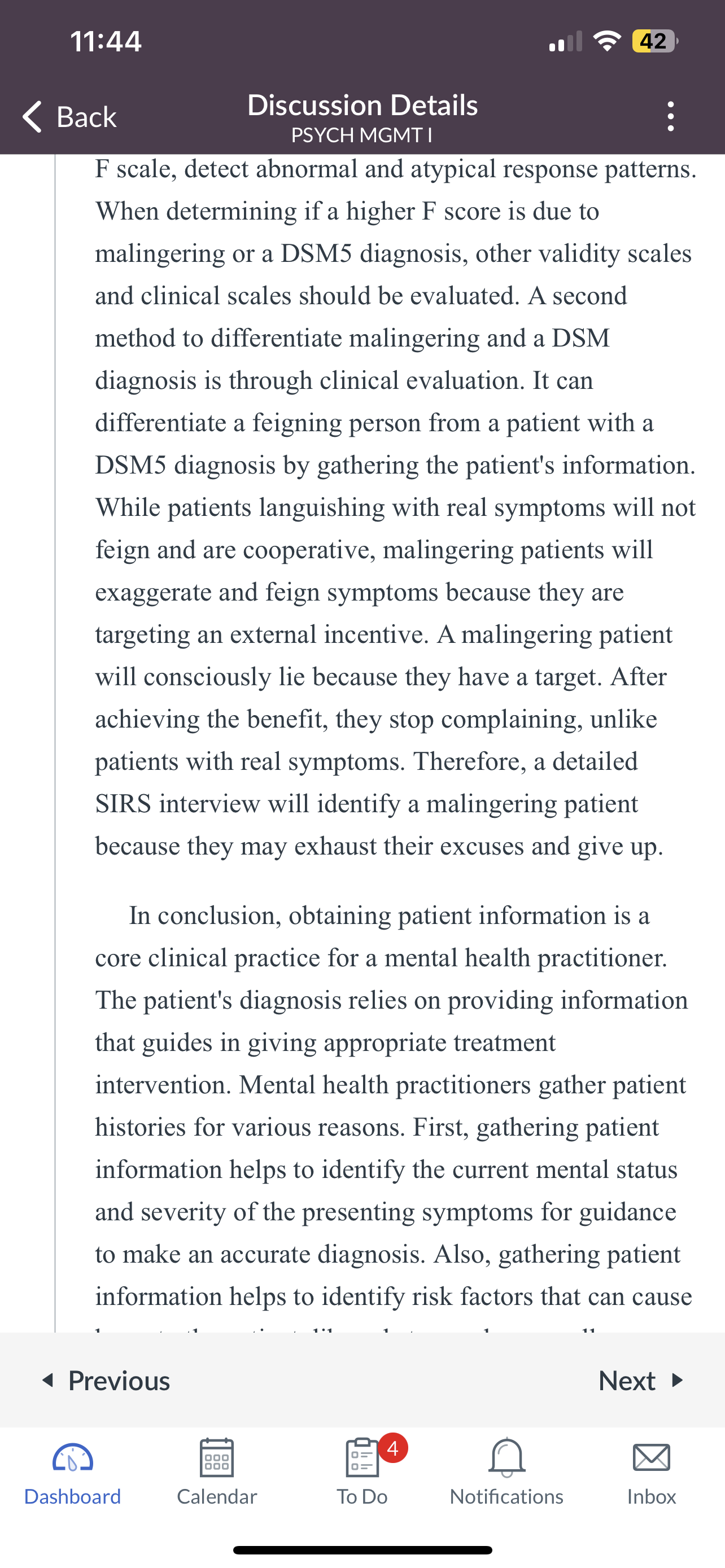Open the Calendar tab

pos(217,1472)
